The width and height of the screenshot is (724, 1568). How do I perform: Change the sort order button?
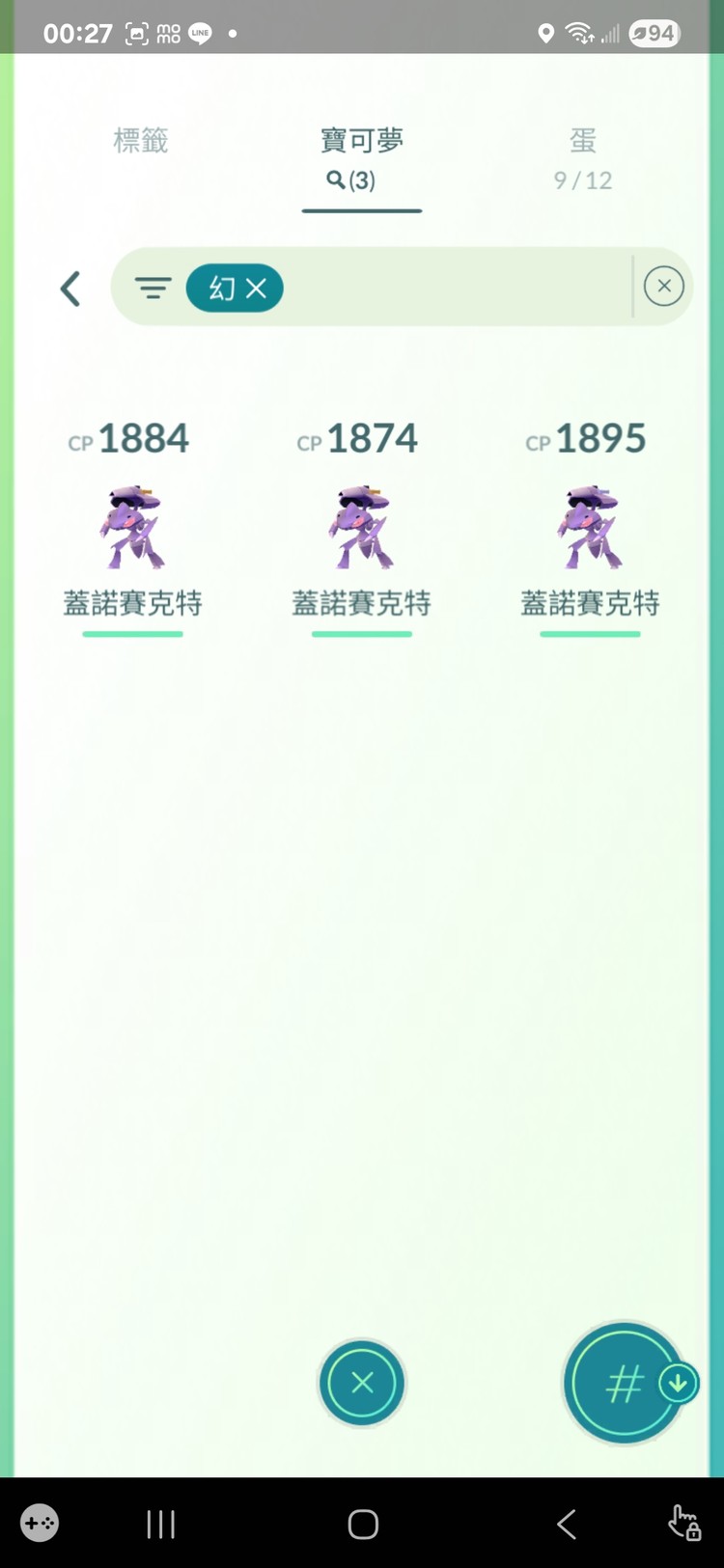624,1384
